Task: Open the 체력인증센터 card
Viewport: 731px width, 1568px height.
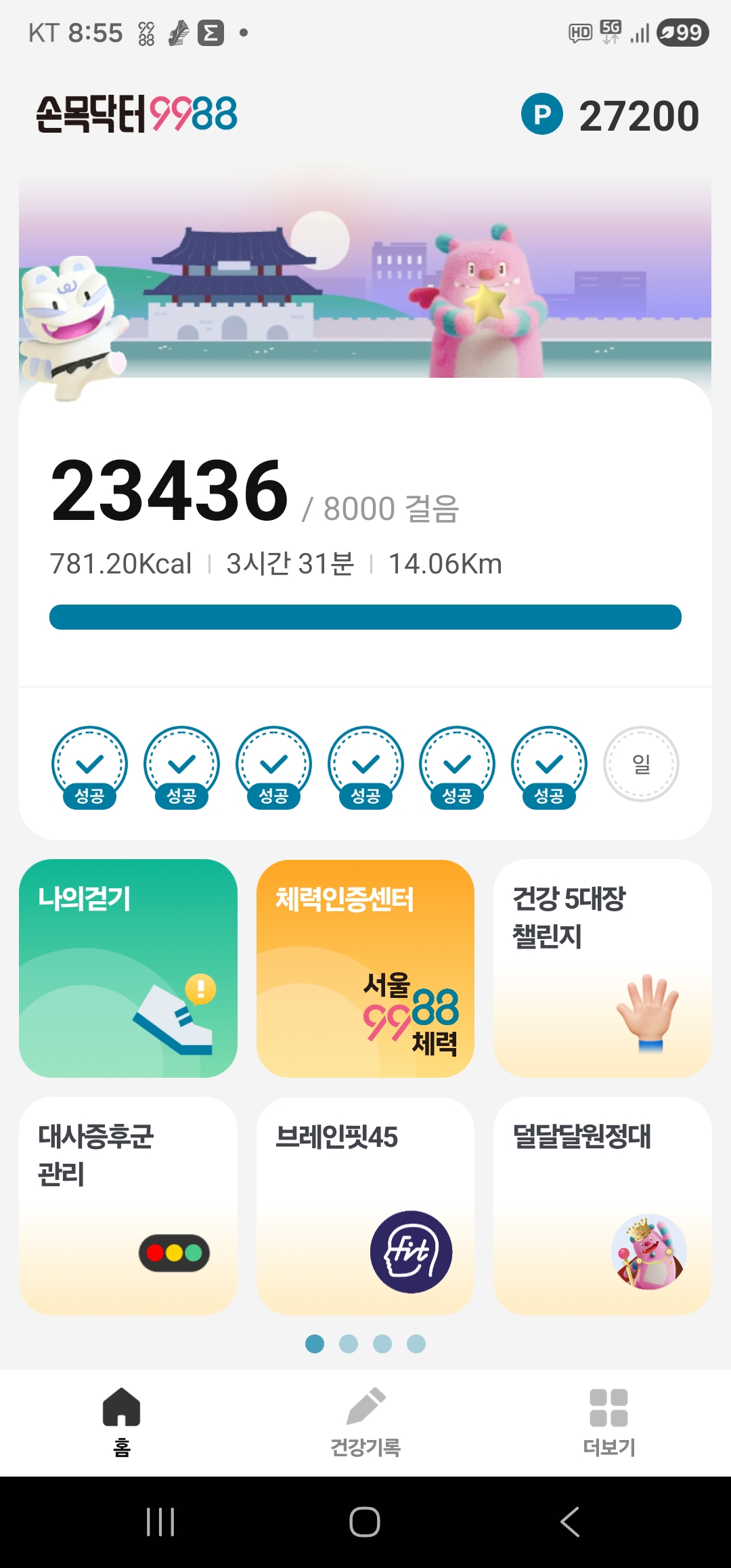Action: pos(365,968)
